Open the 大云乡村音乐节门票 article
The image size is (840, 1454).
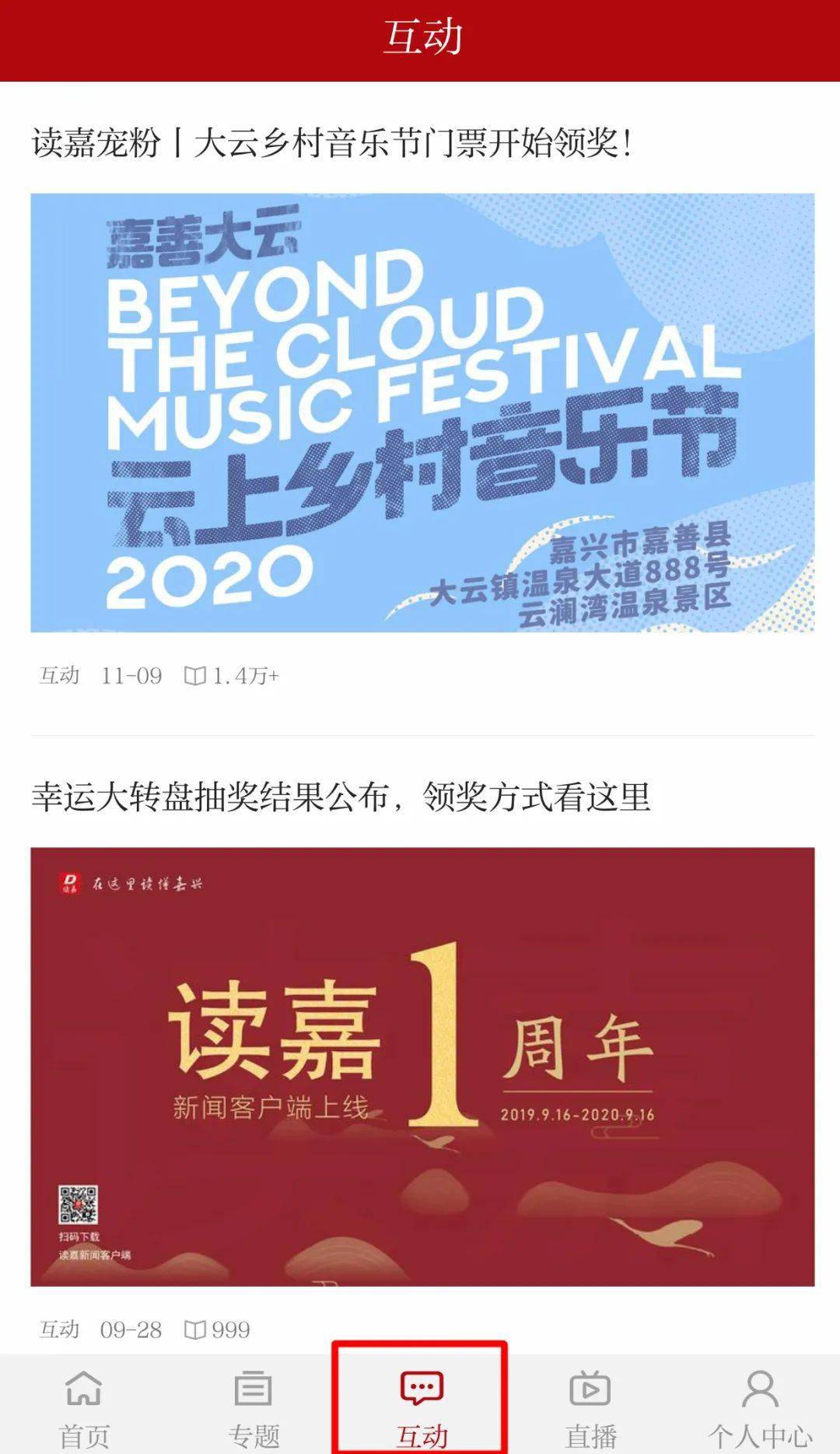[x=332, y=143]
